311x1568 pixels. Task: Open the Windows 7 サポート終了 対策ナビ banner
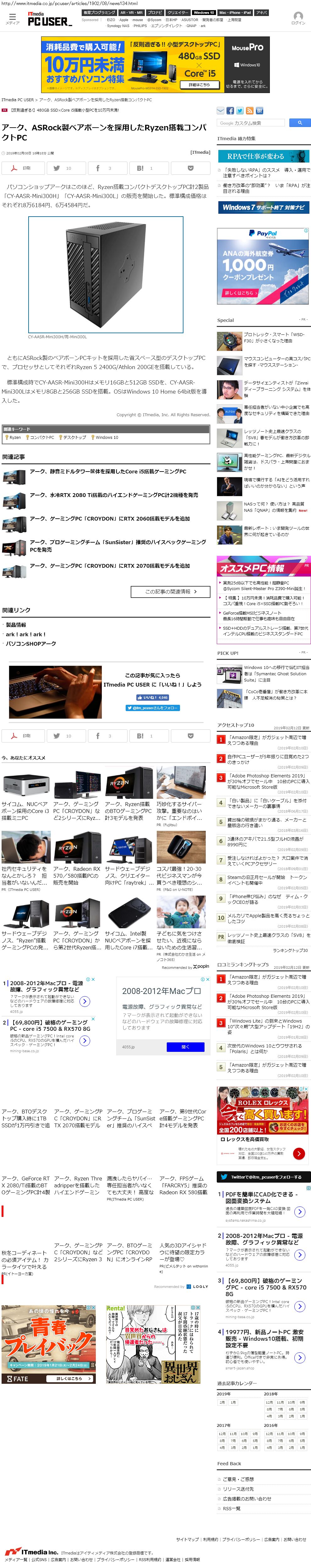click(264, 207)
